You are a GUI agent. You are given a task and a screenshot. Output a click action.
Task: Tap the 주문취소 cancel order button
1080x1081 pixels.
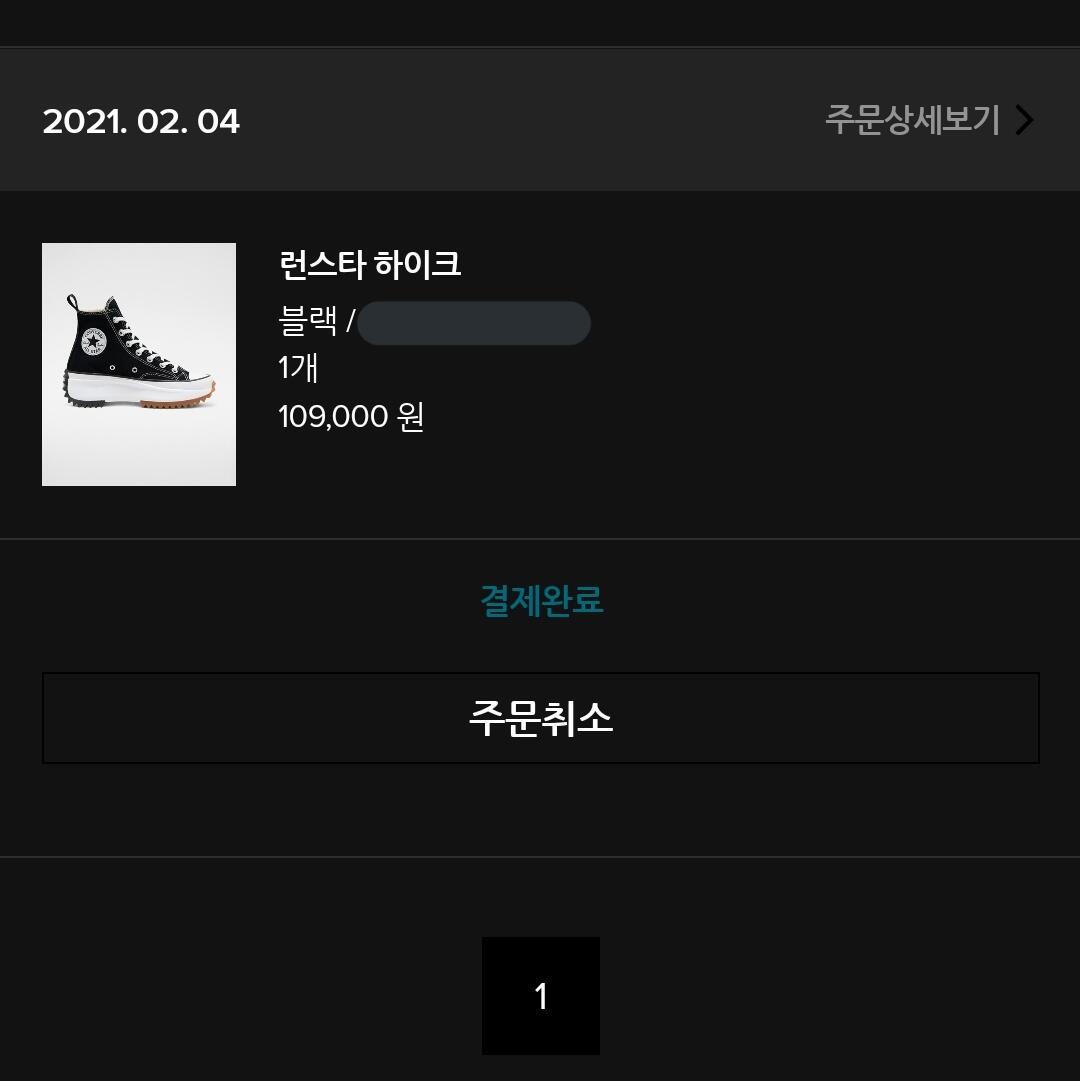(x=540, y=718)
